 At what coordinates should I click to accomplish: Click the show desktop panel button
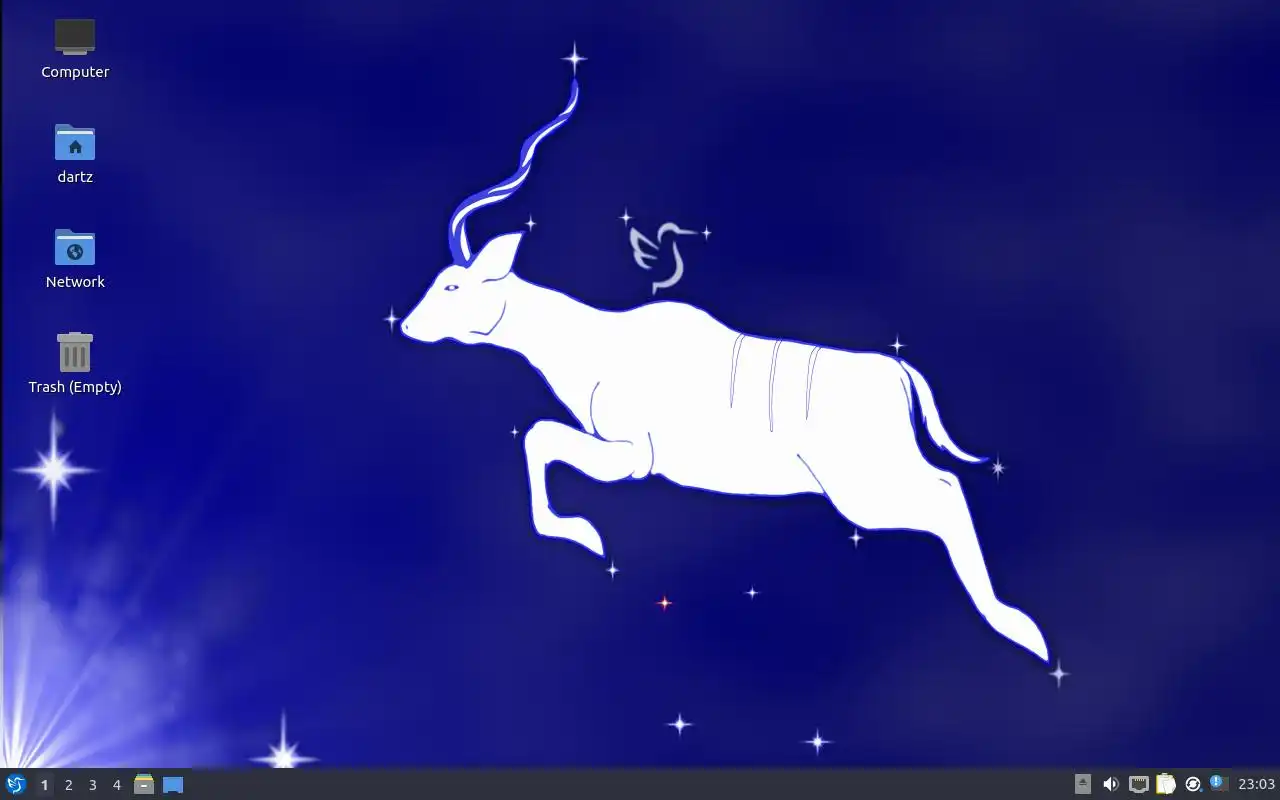coord(173,785)
